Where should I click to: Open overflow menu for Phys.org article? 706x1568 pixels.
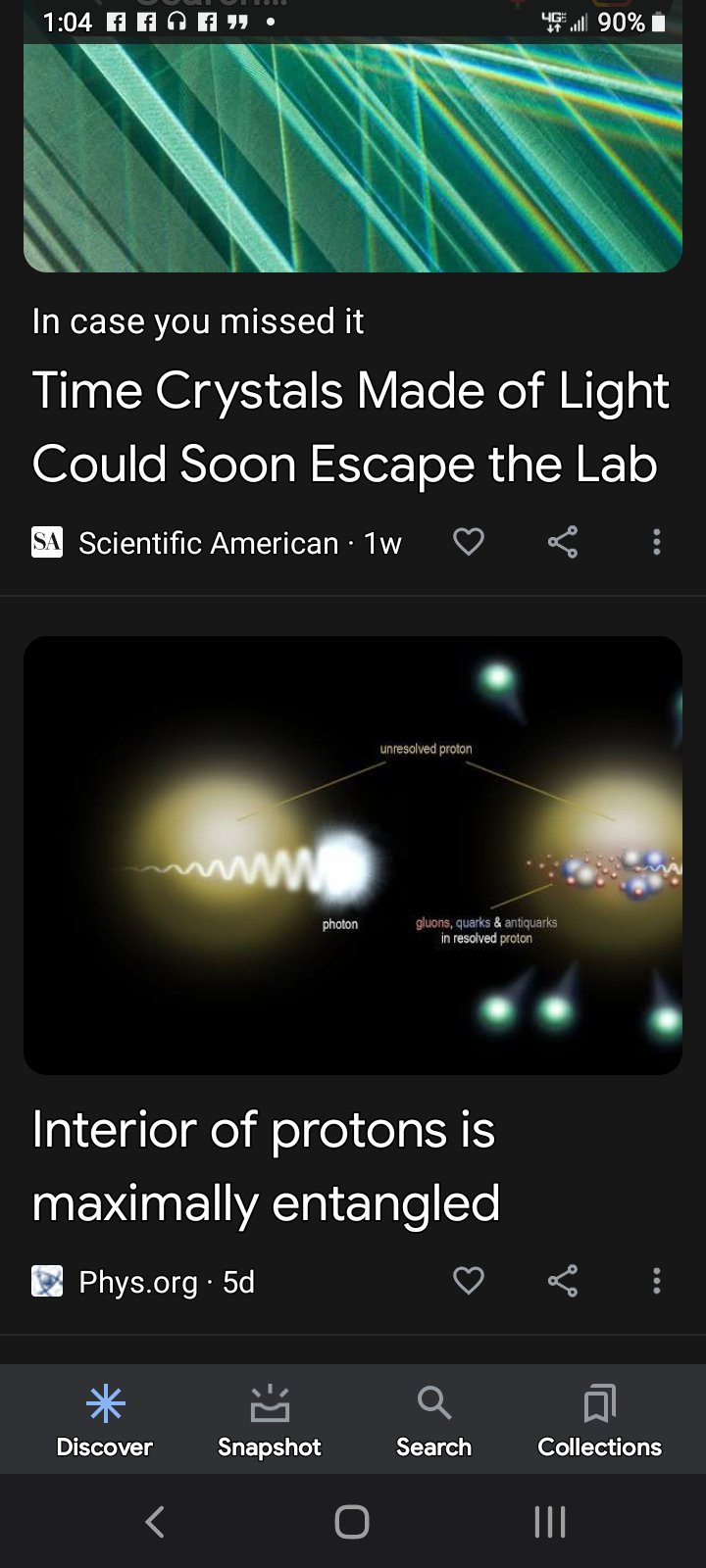[656, 1281]
